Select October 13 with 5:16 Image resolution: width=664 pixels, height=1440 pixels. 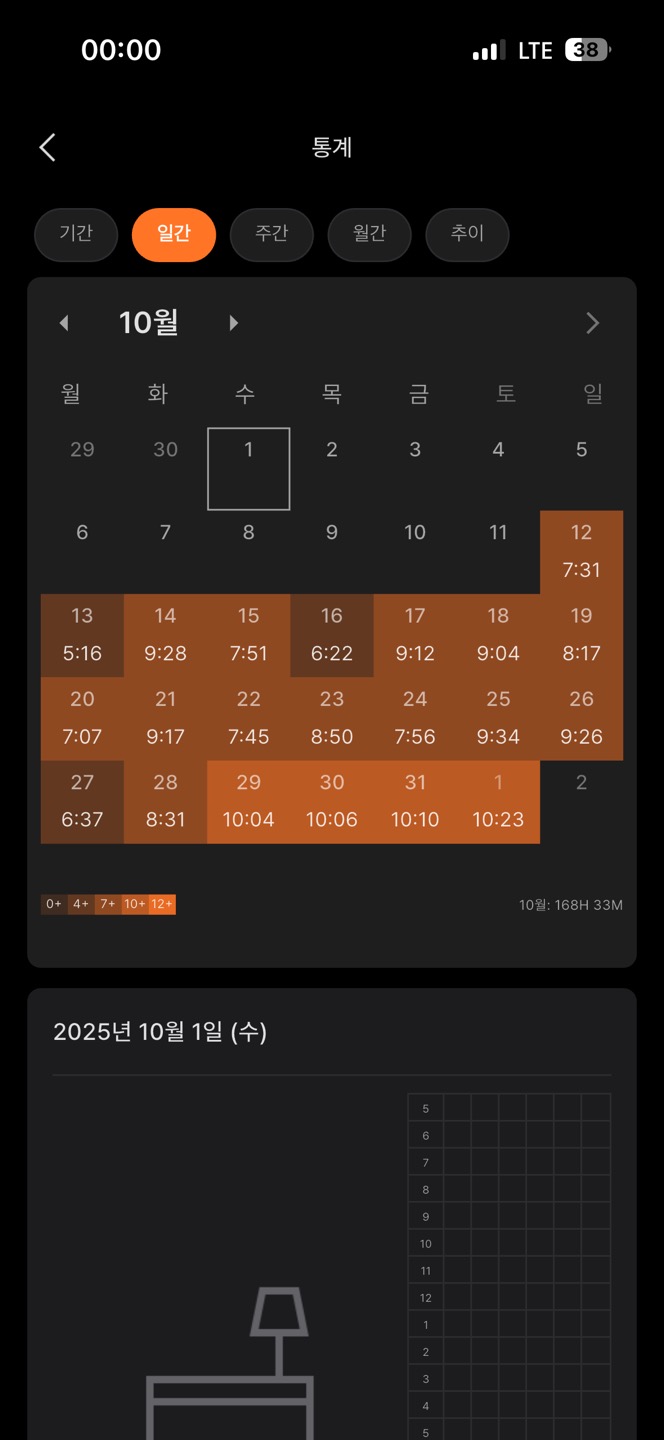82,635
